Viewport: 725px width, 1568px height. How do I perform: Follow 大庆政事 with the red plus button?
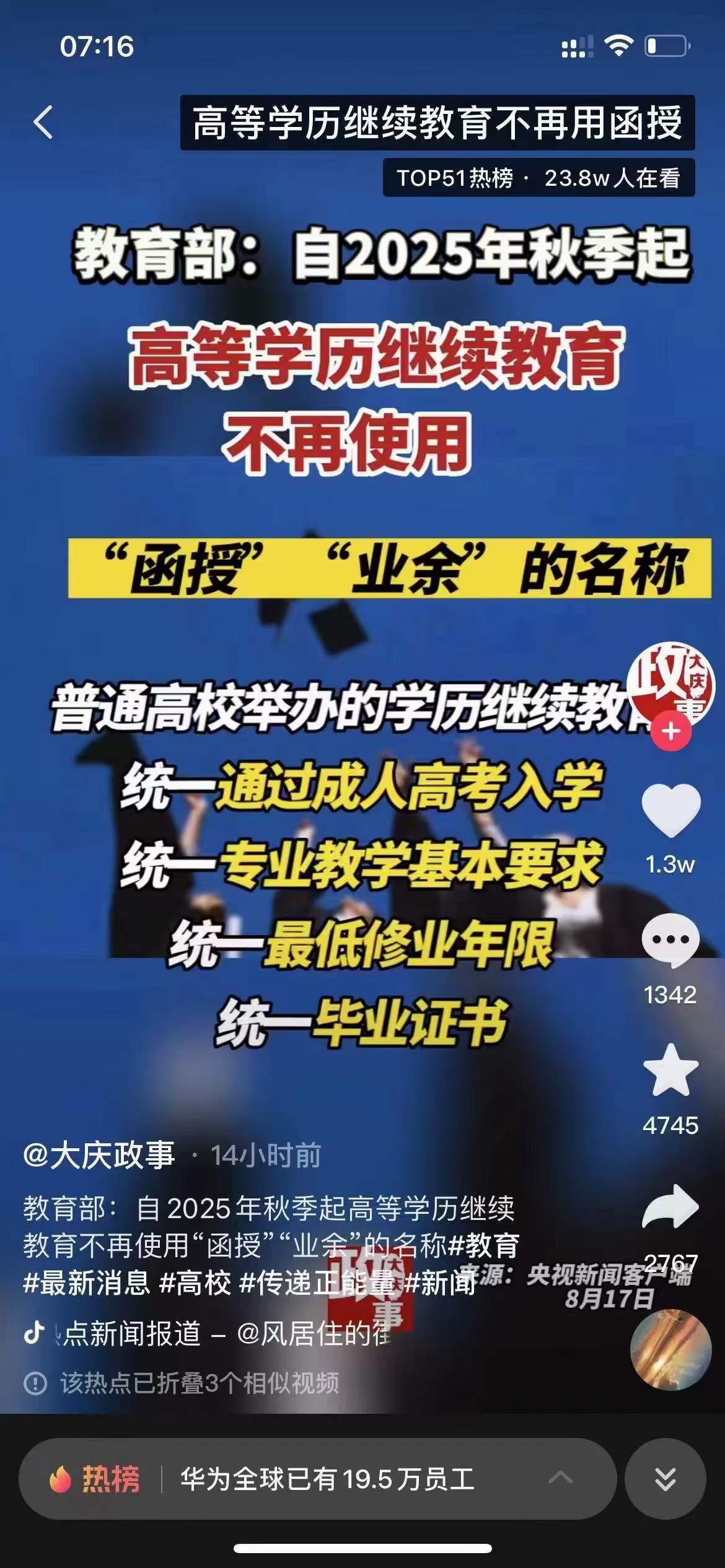point(671,731)
